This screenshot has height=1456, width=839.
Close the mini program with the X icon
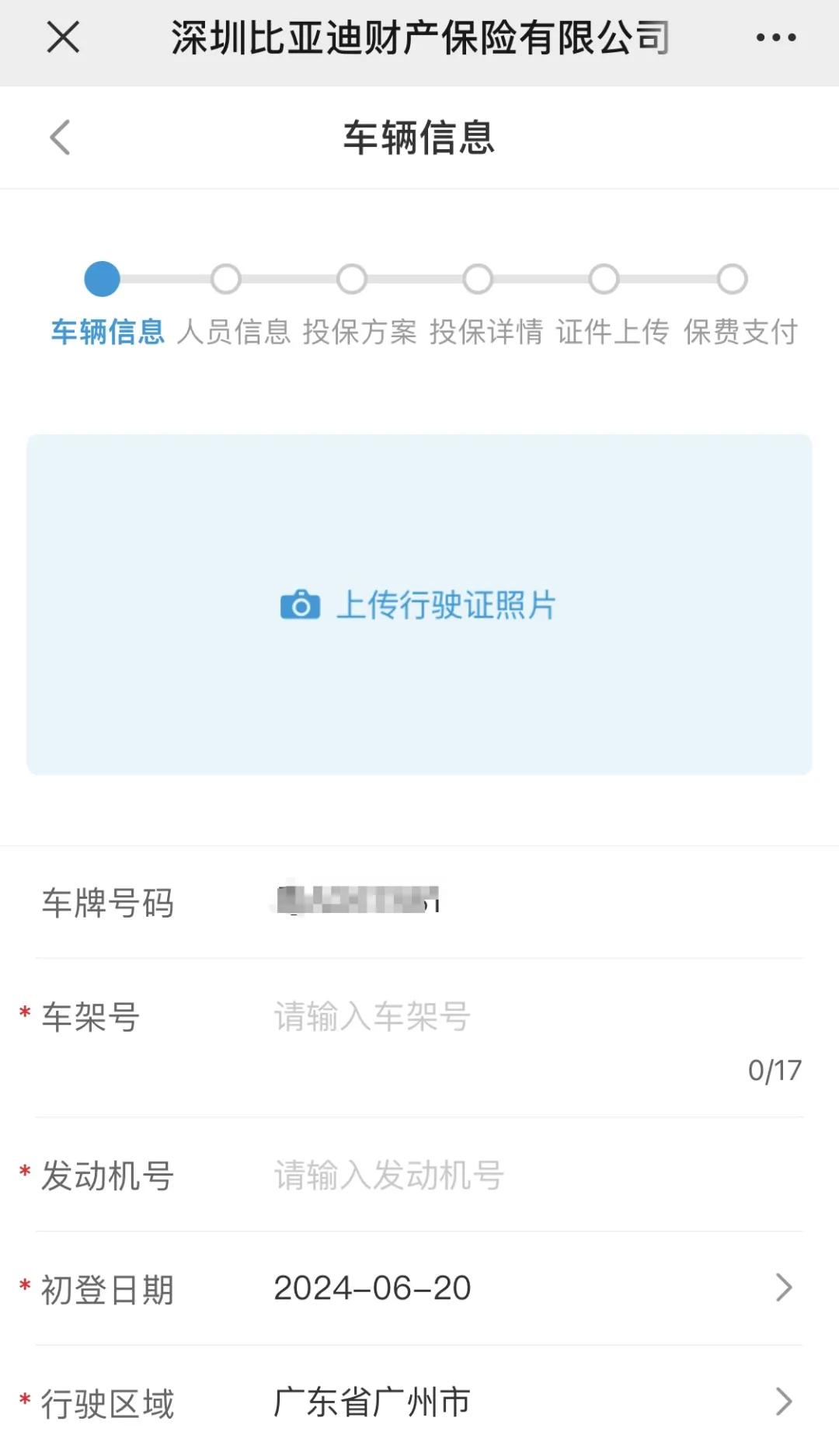coord(63,37)
